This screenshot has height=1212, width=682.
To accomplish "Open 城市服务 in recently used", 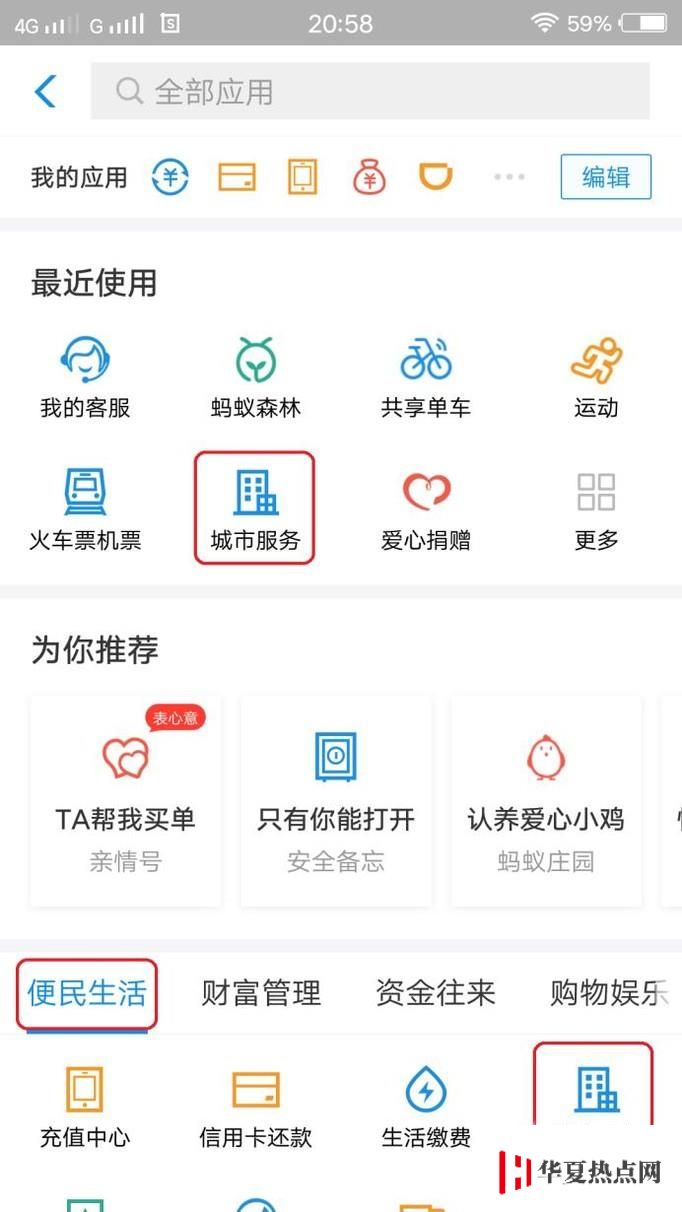I will coord(255,508).
